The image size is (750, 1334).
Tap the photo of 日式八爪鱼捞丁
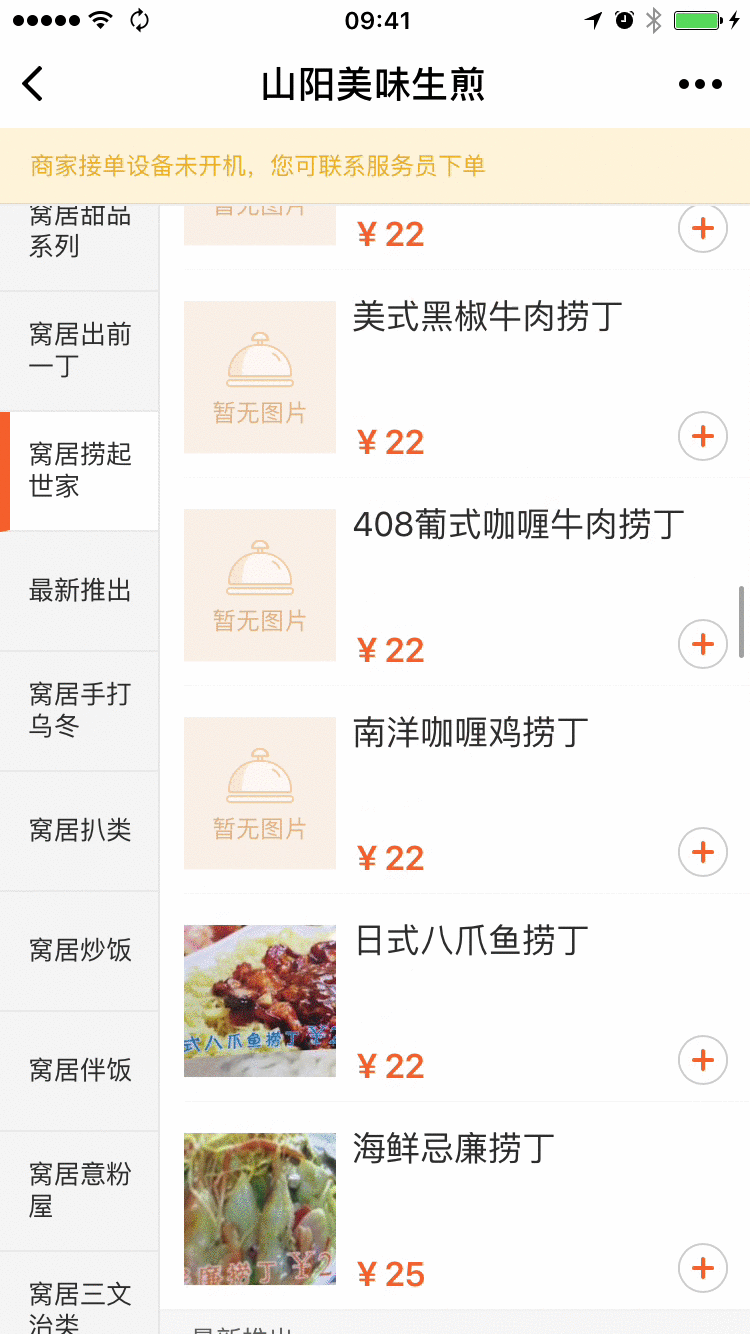tap(259, 1000)
